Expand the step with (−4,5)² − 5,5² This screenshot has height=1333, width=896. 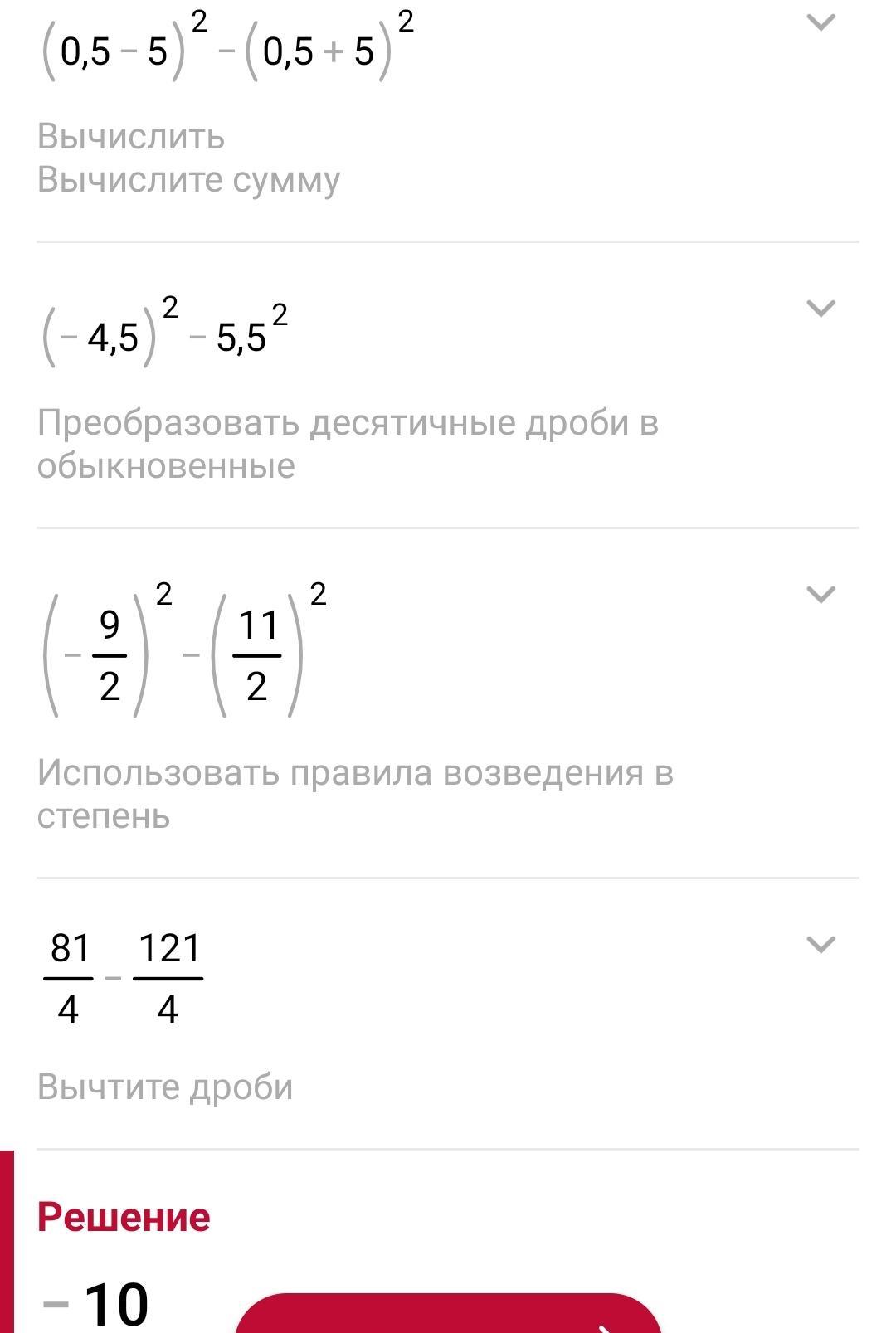pyautogui.click(x=821, y=309)
